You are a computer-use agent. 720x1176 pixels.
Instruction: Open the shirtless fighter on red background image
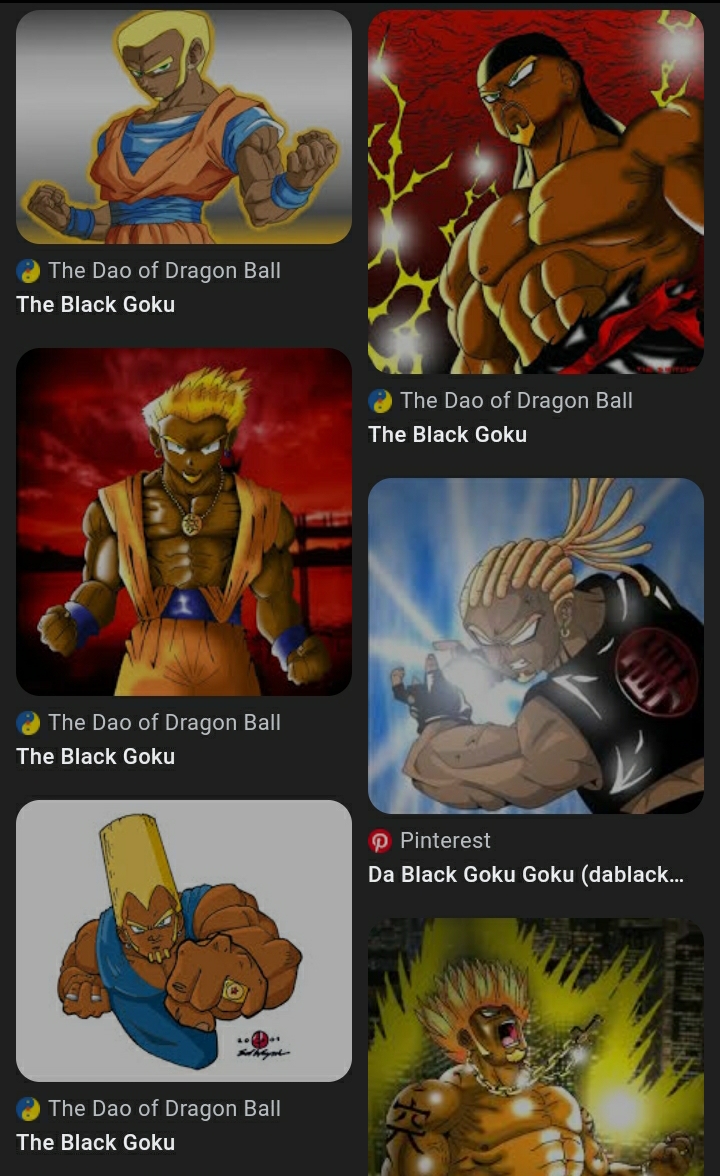click(x=536, y=192)
